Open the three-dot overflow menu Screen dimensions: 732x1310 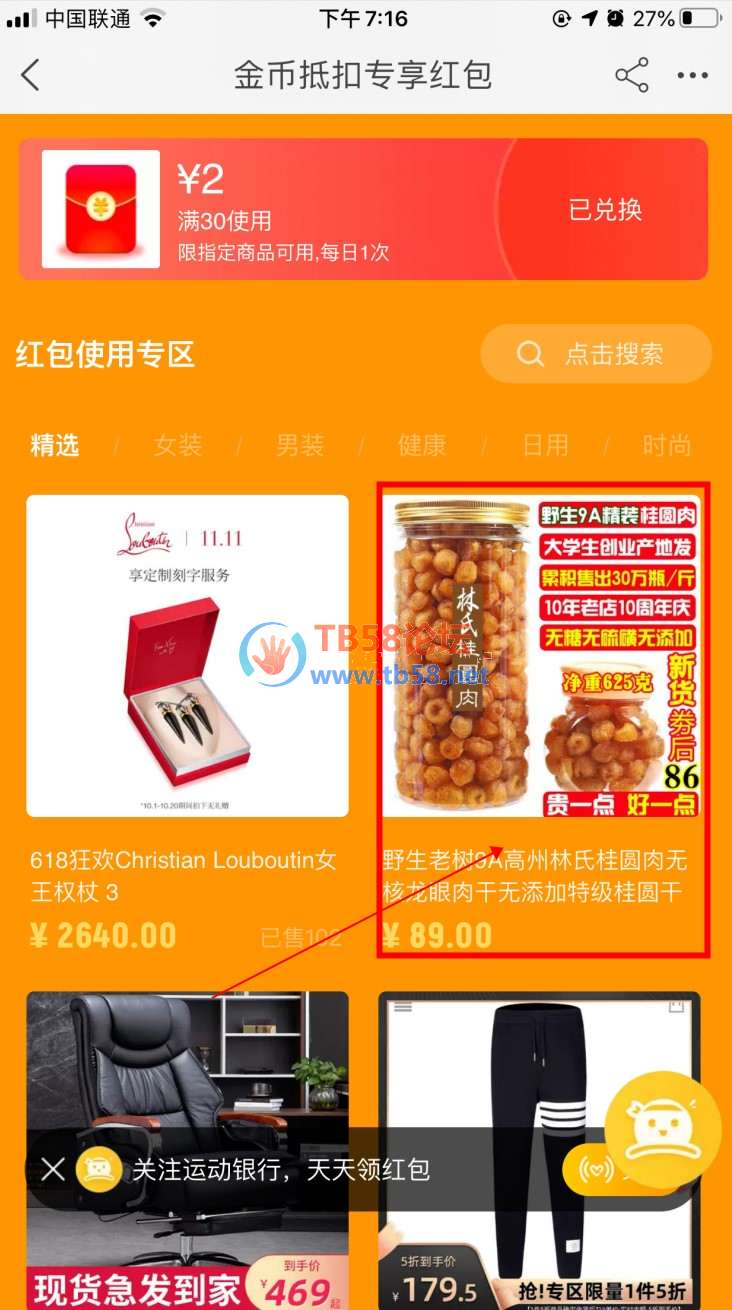point(692,76)
